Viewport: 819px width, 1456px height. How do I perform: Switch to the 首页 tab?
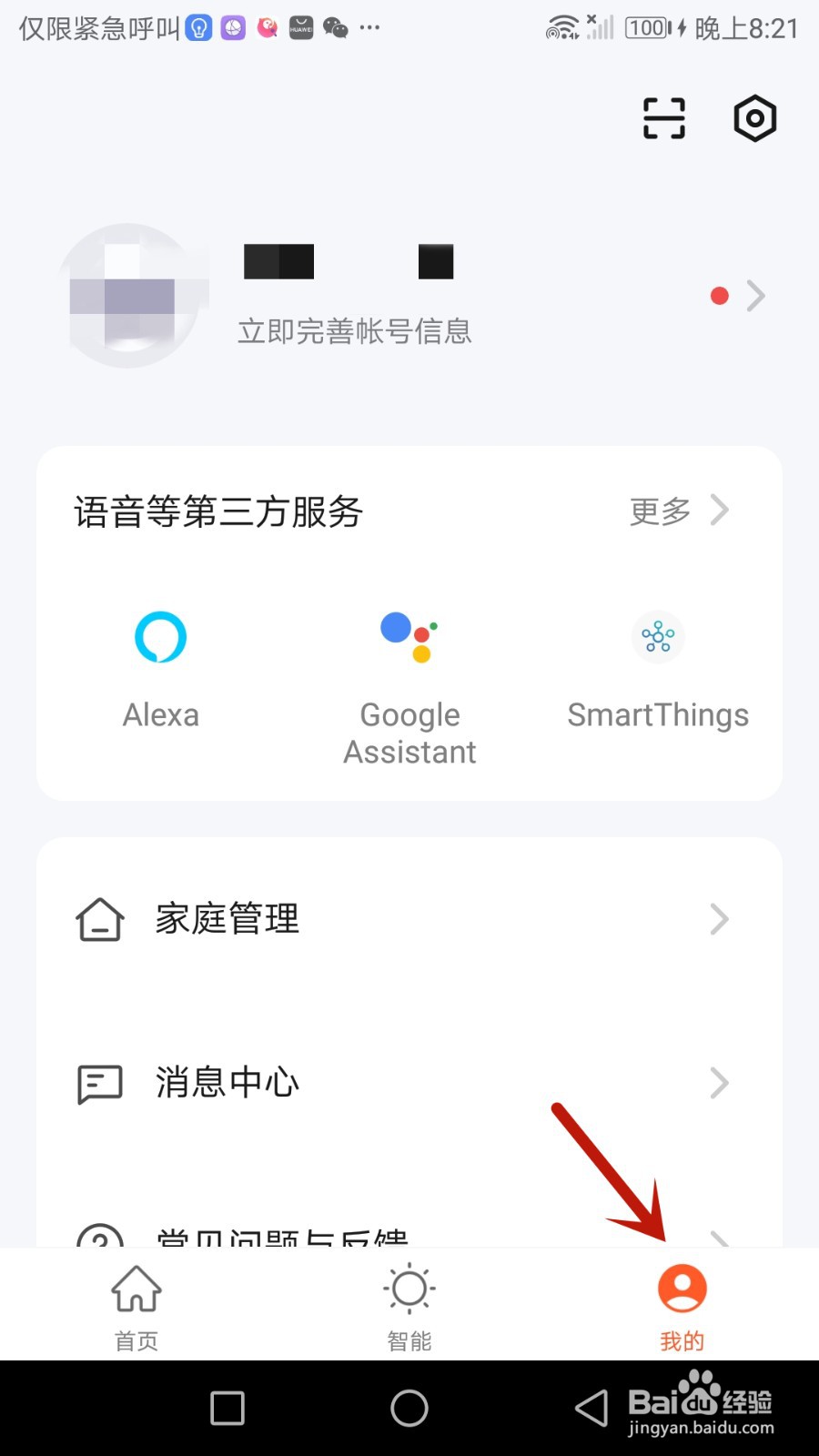135,1306
